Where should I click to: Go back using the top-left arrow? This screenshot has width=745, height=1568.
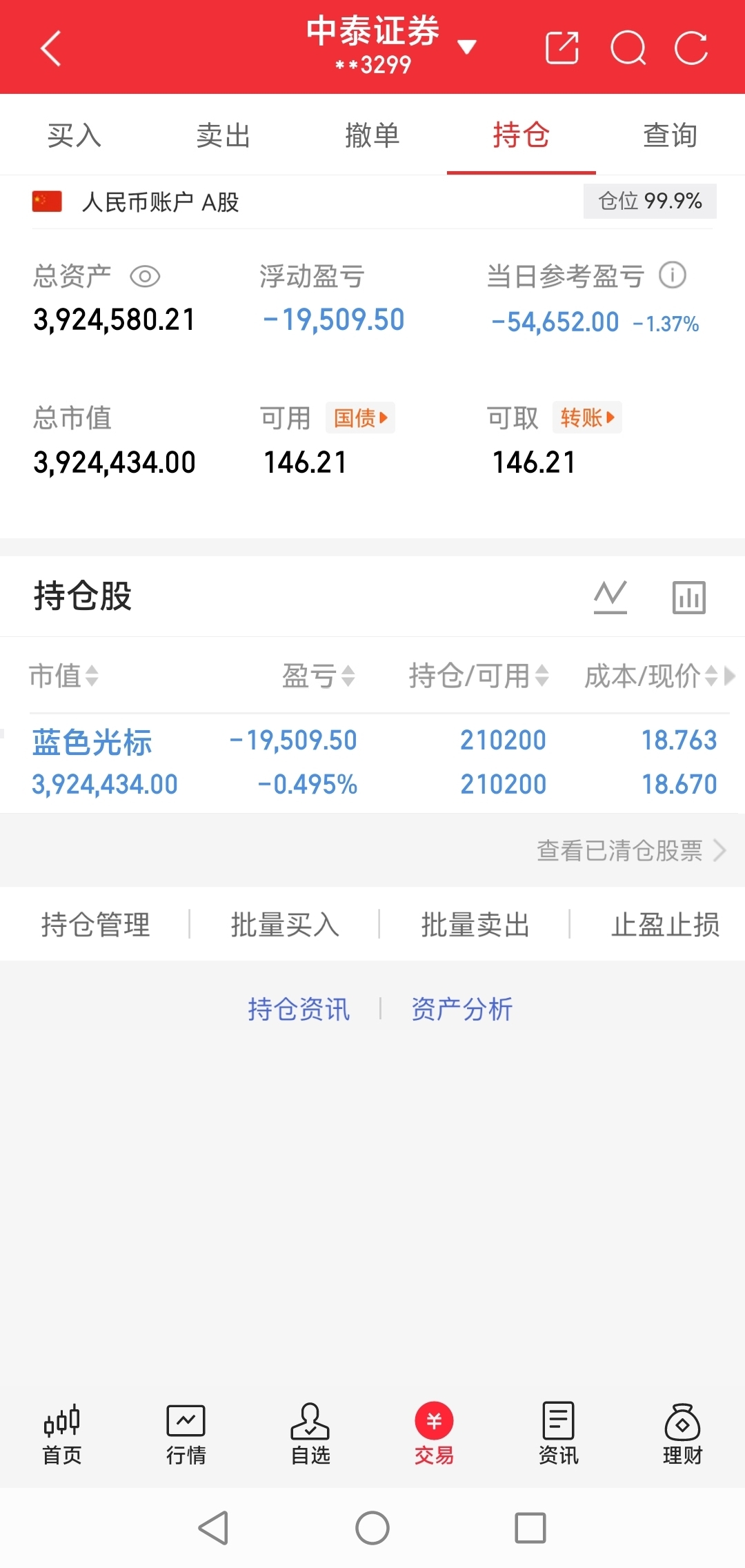51,48
